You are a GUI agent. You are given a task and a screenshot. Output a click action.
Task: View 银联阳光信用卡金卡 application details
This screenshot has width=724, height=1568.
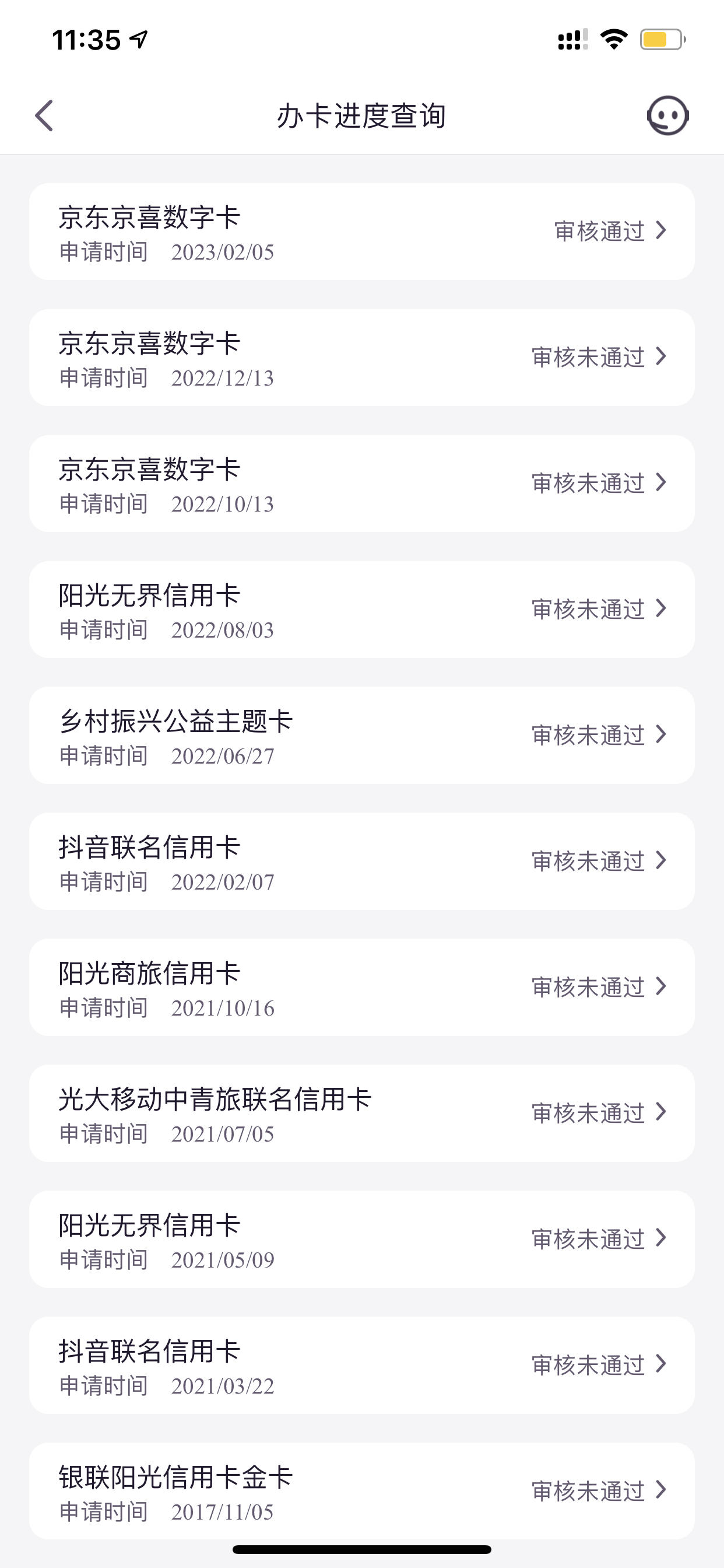[x=362, y=1492]
